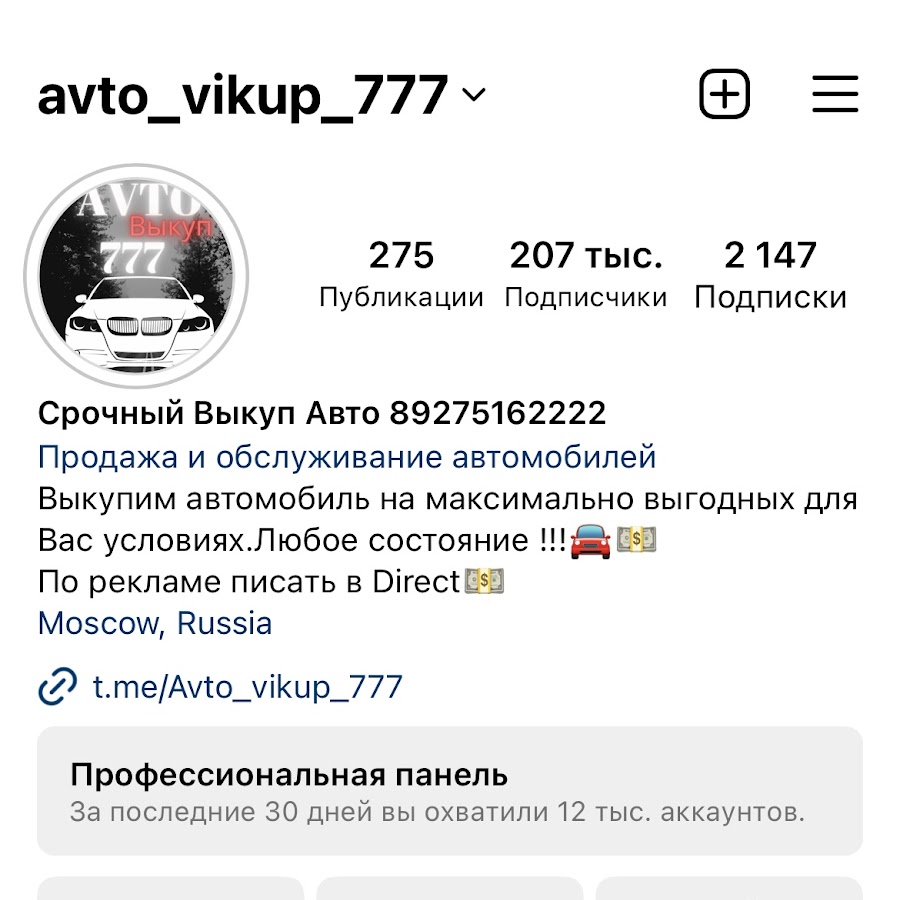
Task: View the 275 Публикации posts count
Action: click(x=401, y=274)
